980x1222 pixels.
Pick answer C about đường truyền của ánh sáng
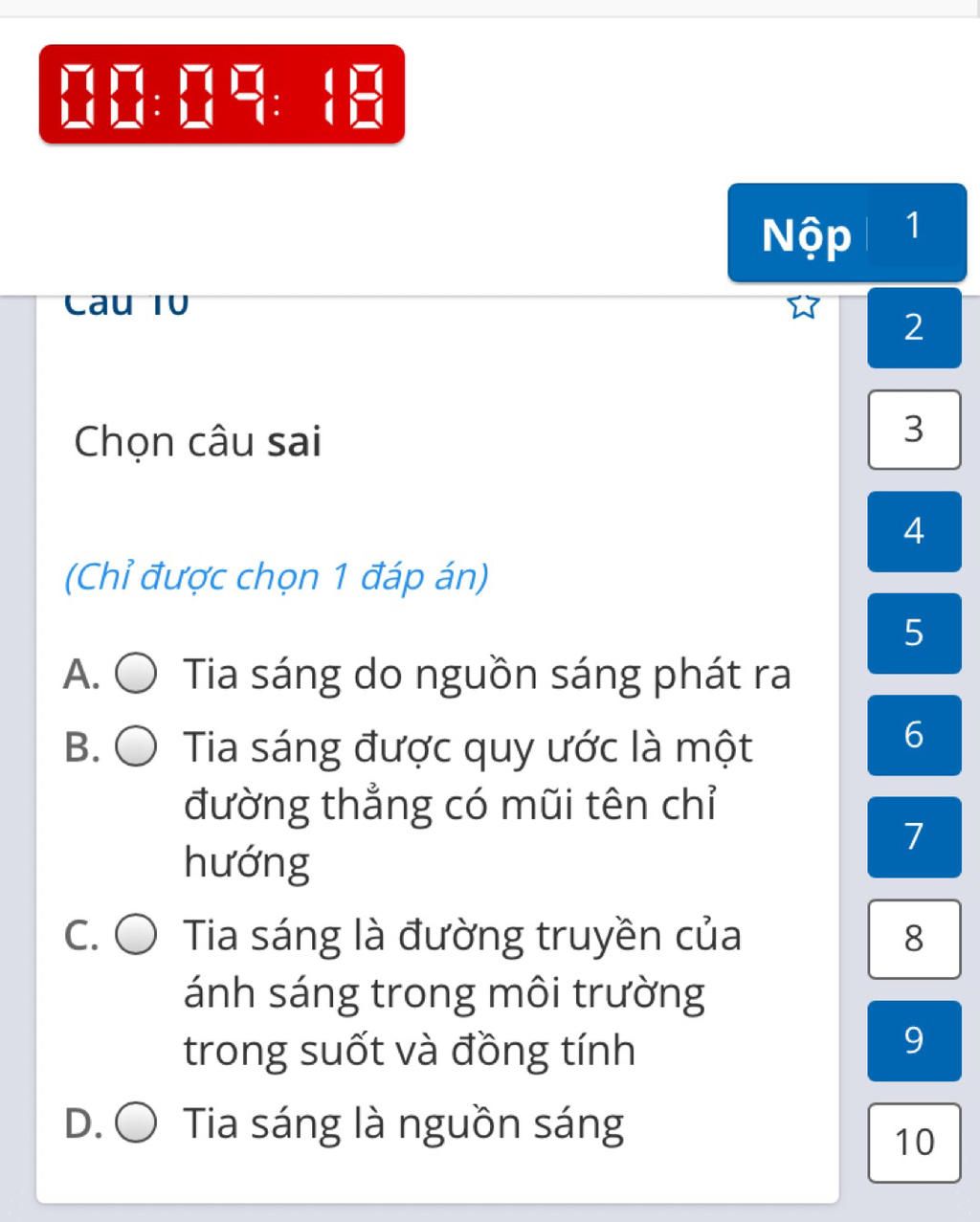click(x=137, y=935)
